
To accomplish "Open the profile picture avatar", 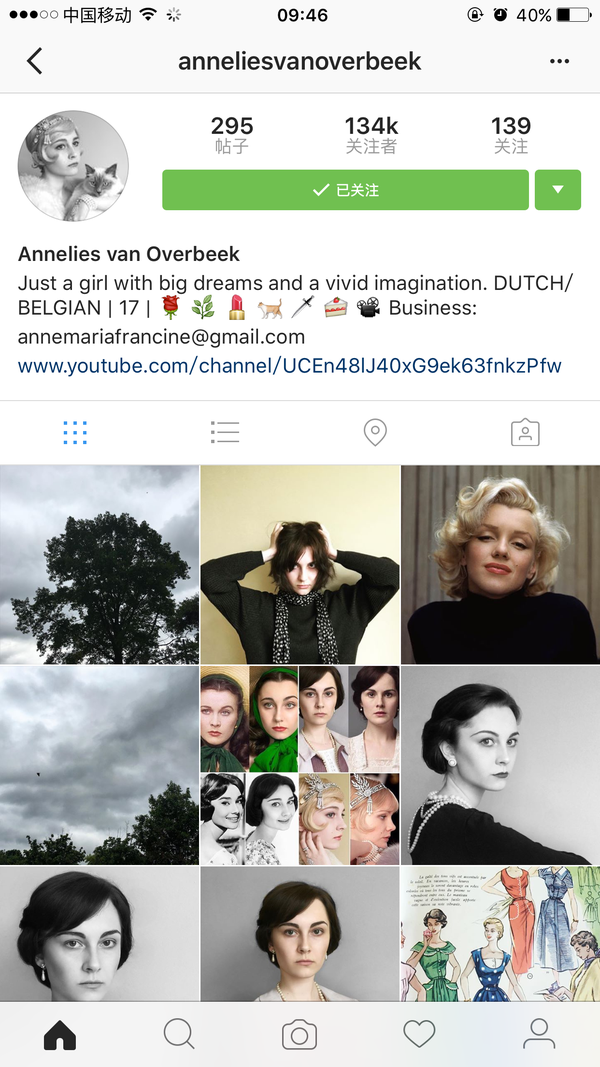I will pos(73,166).
